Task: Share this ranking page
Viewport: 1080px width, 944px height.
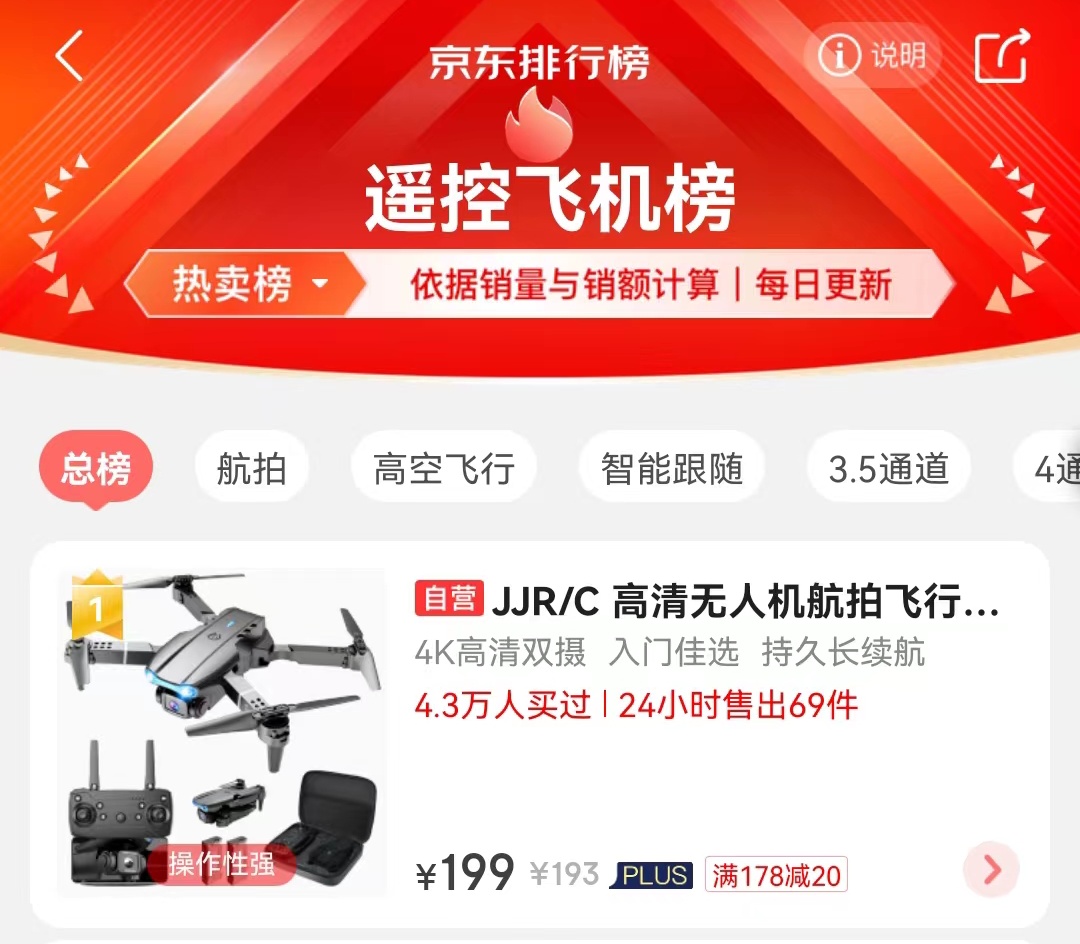Action: [x=1002, y=56]
